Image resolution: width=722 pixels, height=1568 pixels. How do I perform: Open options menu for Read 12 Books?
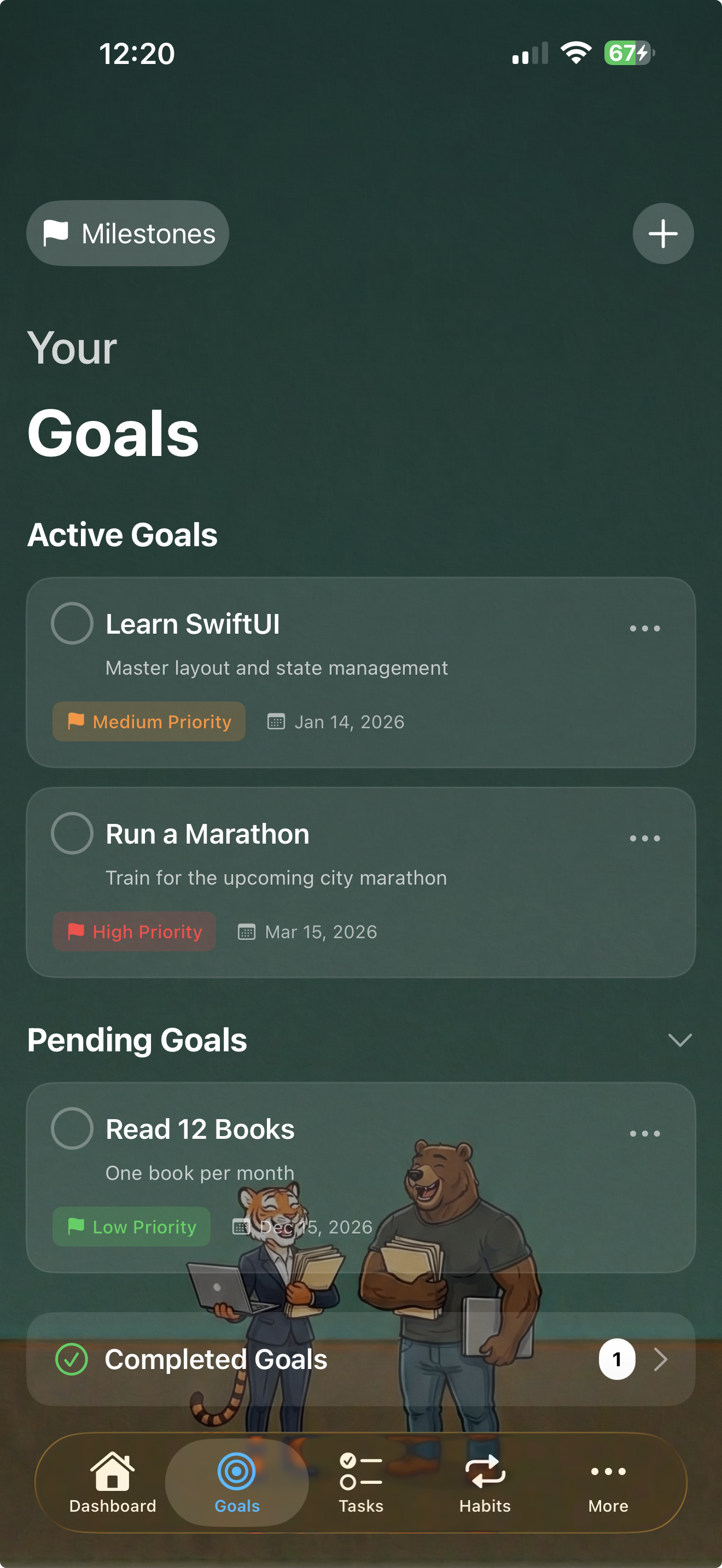pos(644,1133)
